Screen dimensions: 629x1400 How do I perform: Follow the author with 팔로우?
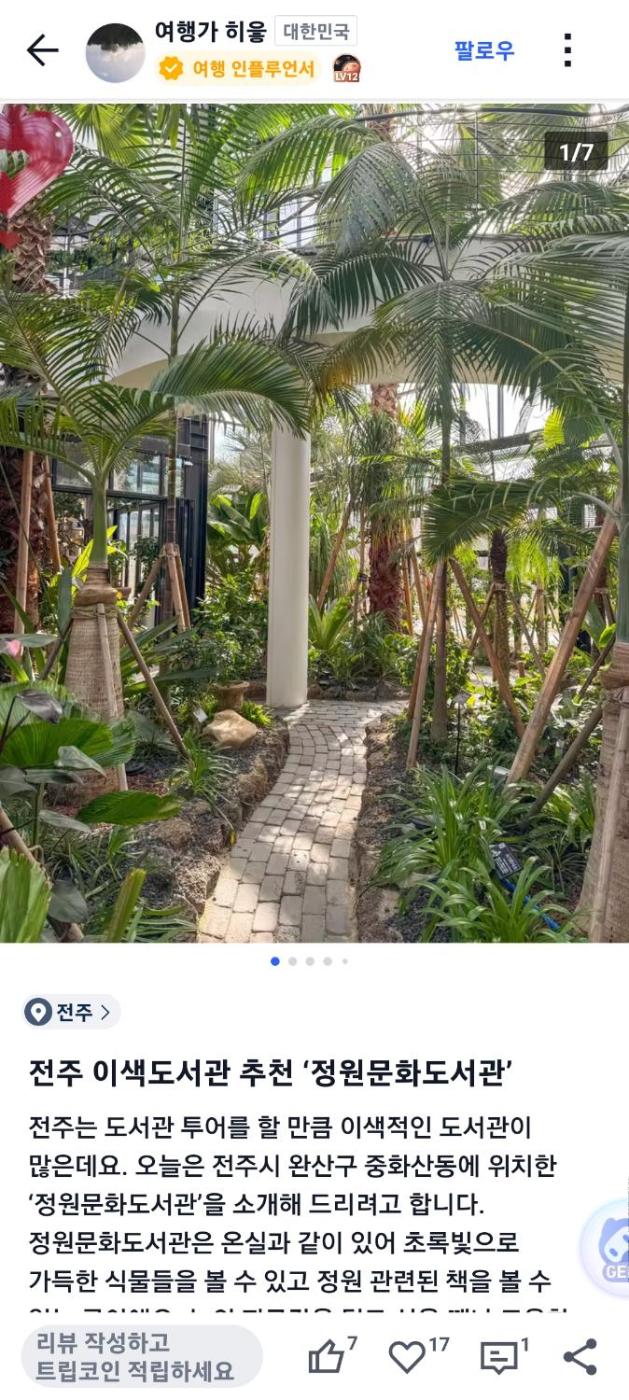(x=484, y=50)
